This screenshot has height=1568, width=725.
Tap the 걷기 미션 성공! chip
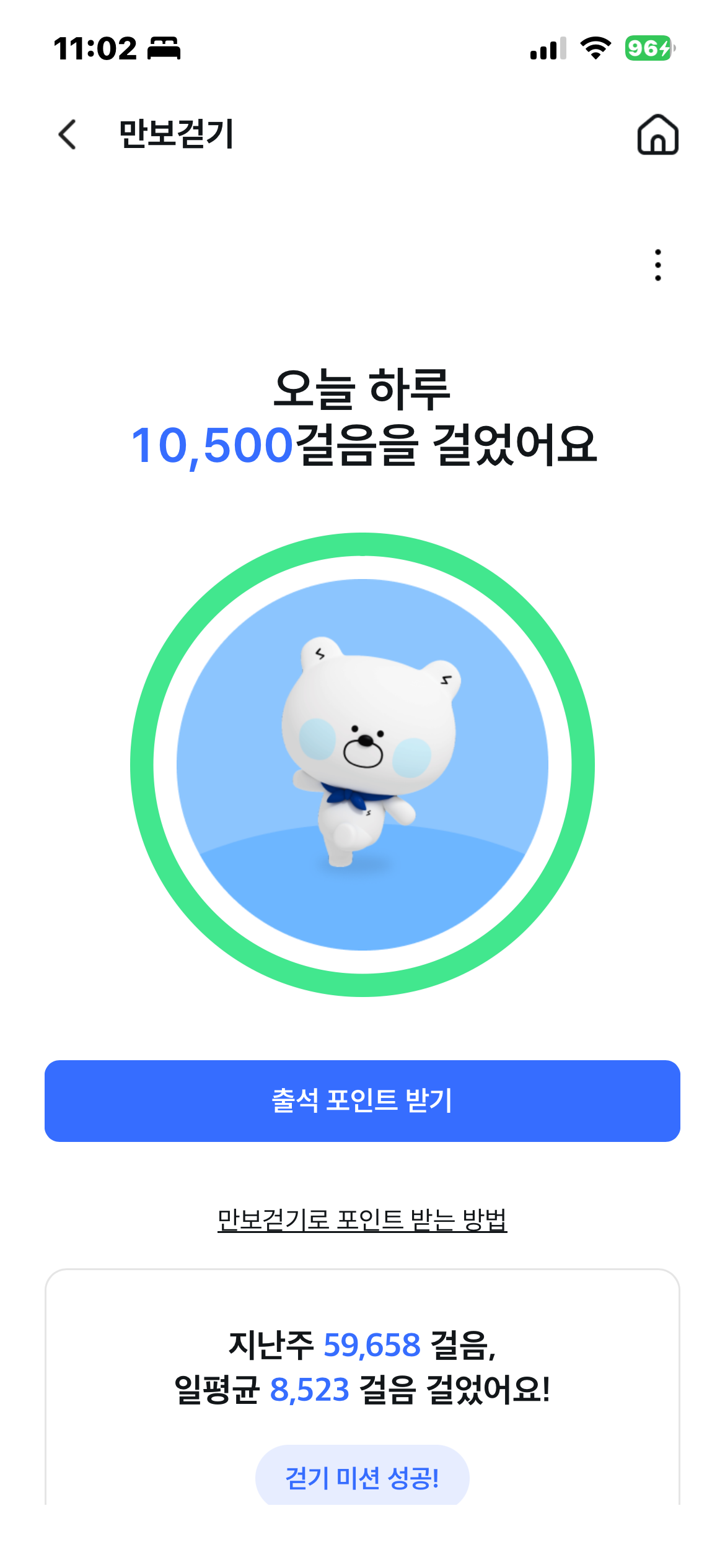[x=362, y=1478]
